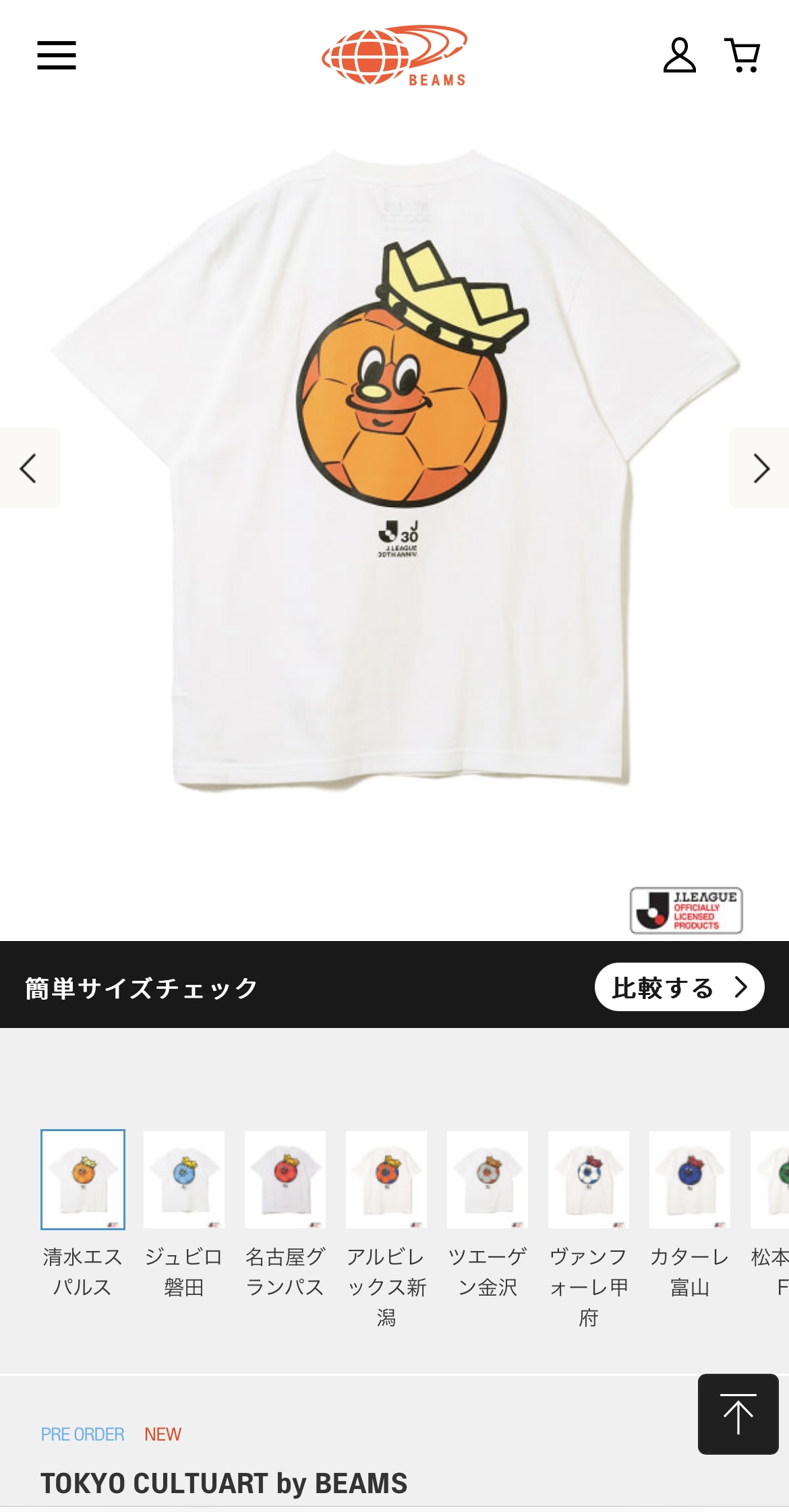789x1512 pixels.
Task: Go to the BEAMS home logo
Action: tap(394, 55)
